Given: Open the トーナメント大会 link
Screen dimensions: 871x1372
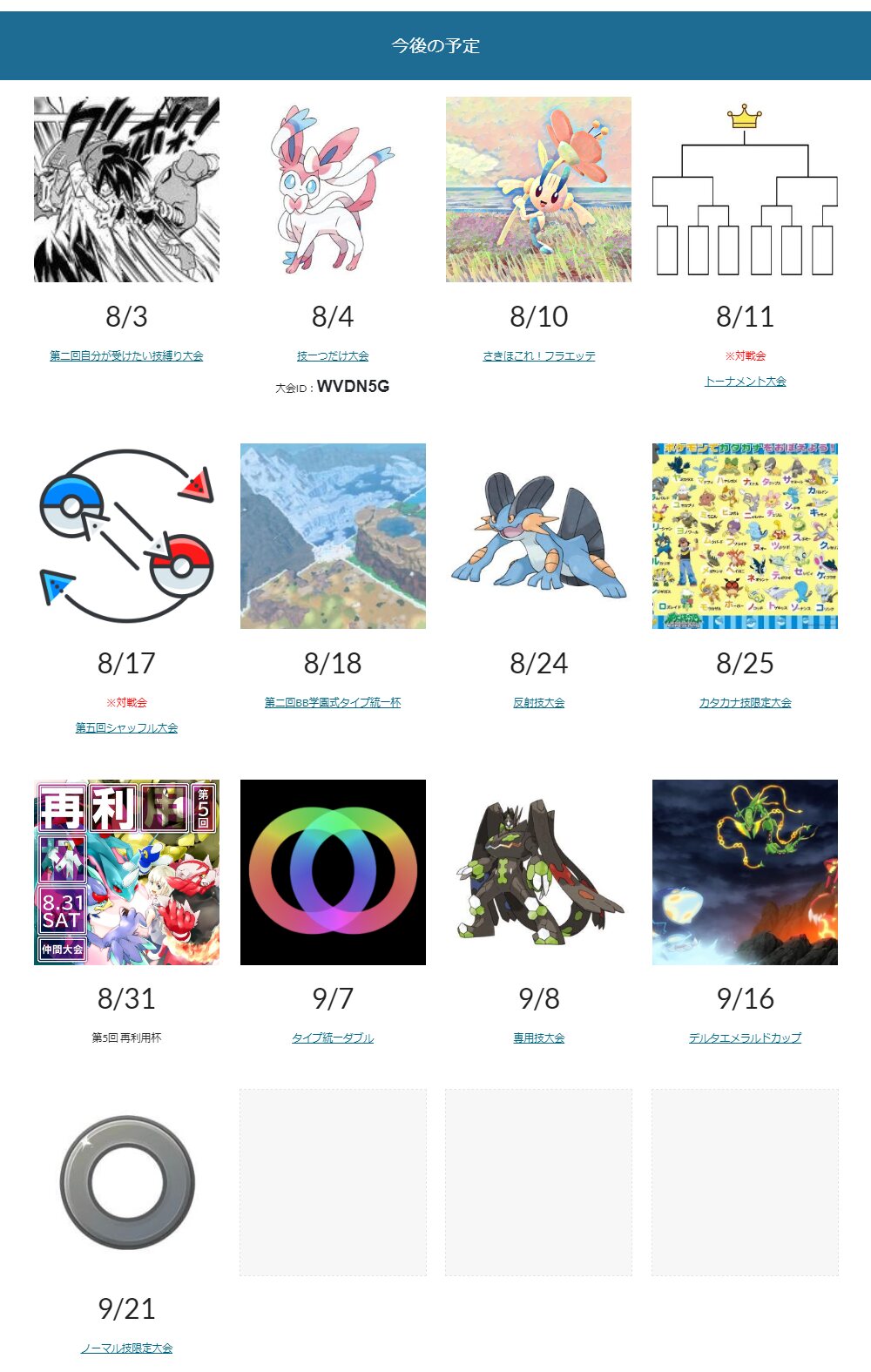Looking at the screenshot, I should click(x=746, y=381).
